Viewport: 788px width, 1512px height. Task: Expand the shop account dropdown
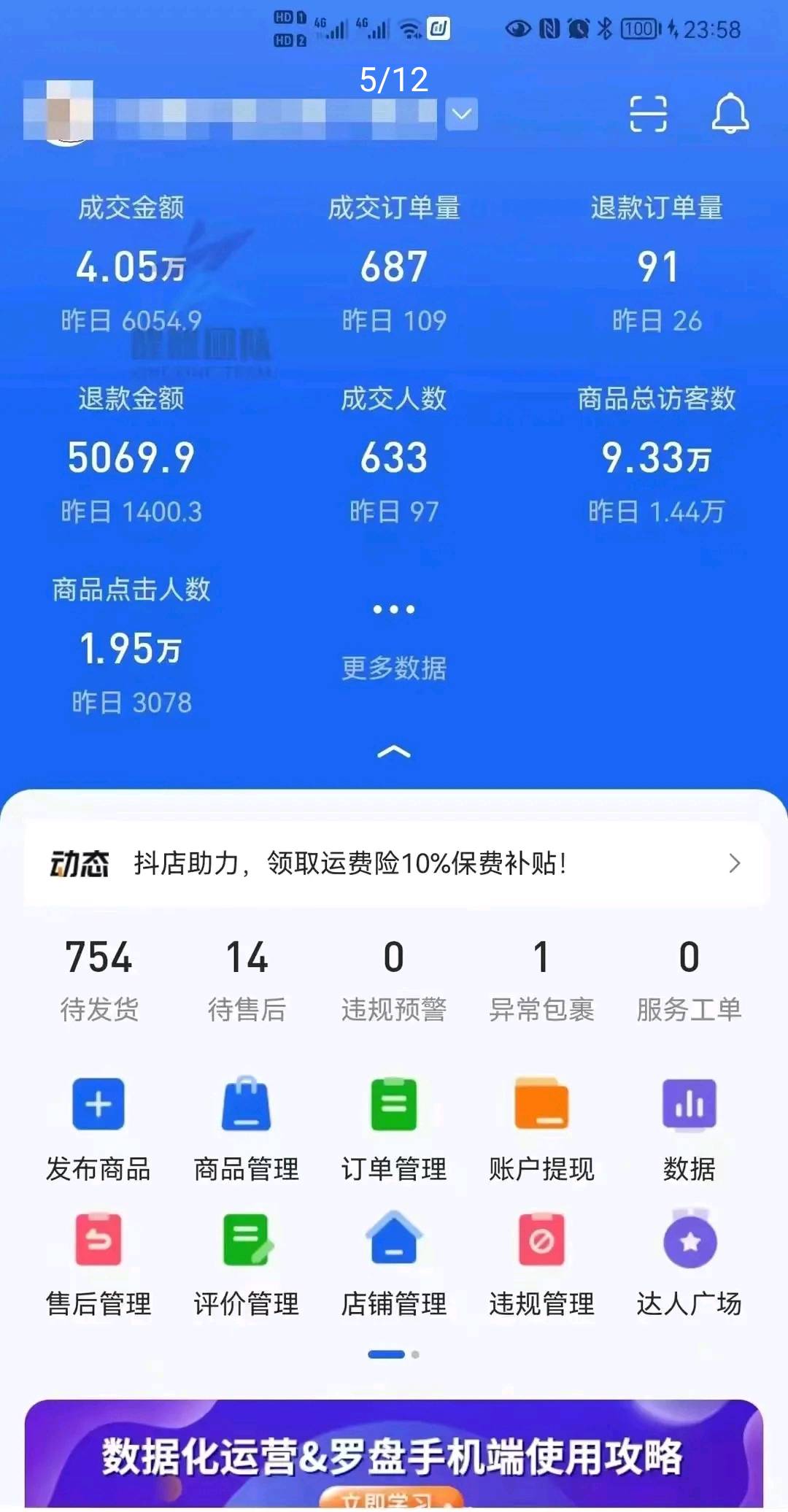click(x=461, y=114)
